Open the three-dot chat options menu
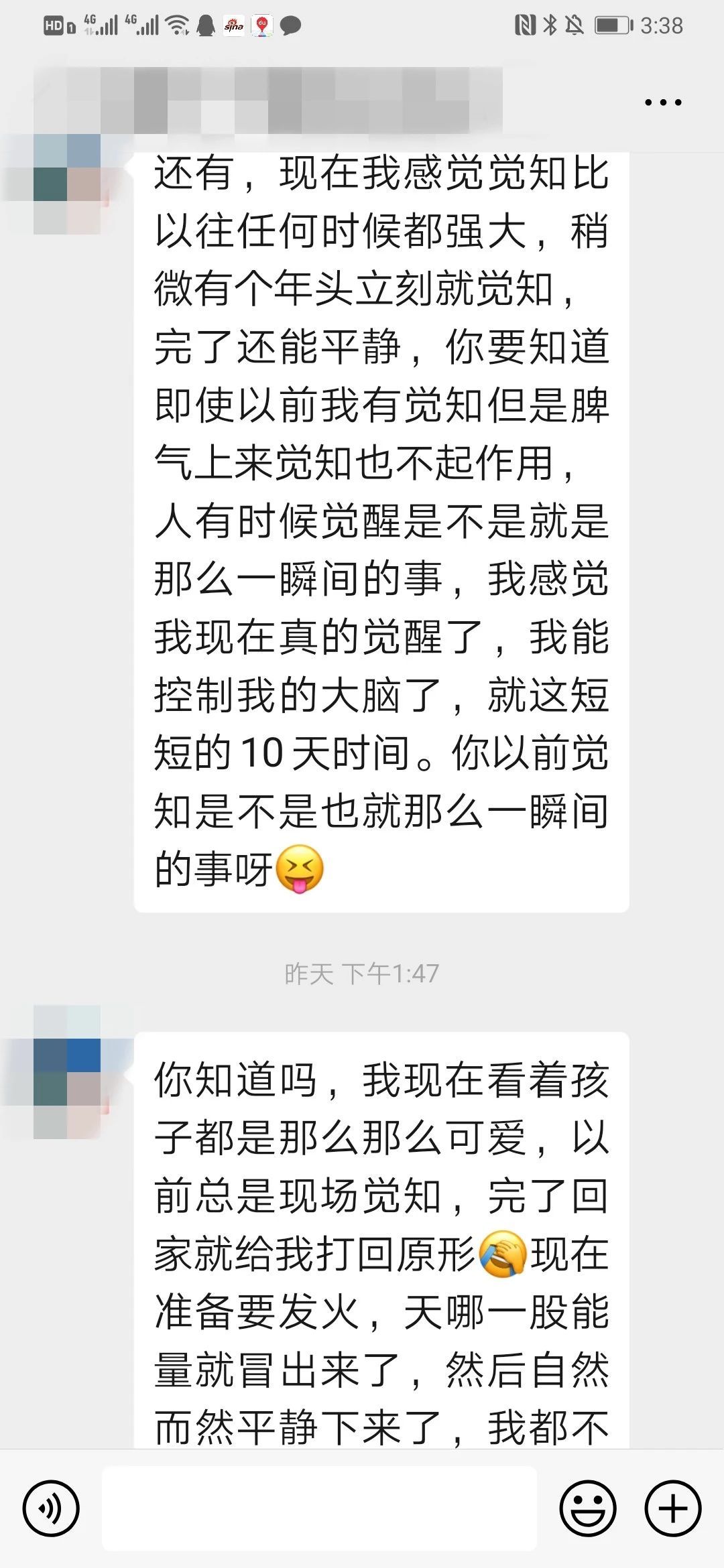This screenshot has height=1568, width=724. [x=662, y=103]
